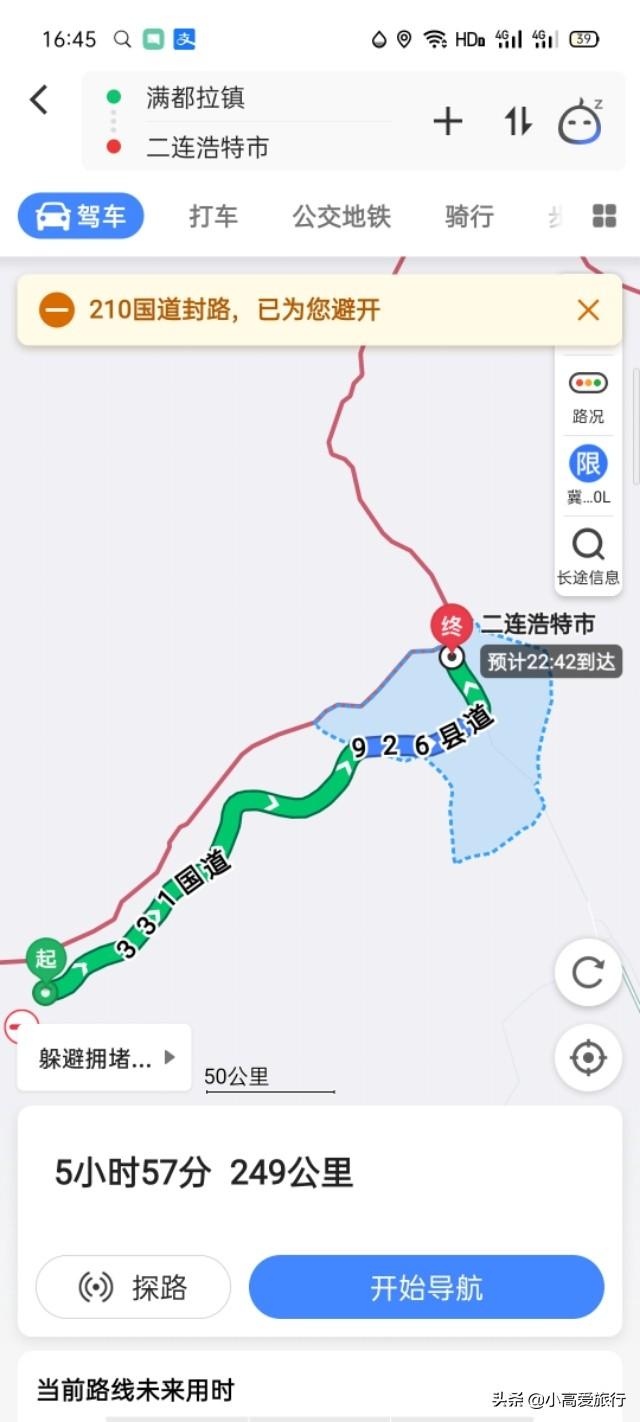Select the 驾车 driving tab
Screen dimensions: 640x1422
coord(81,216)
